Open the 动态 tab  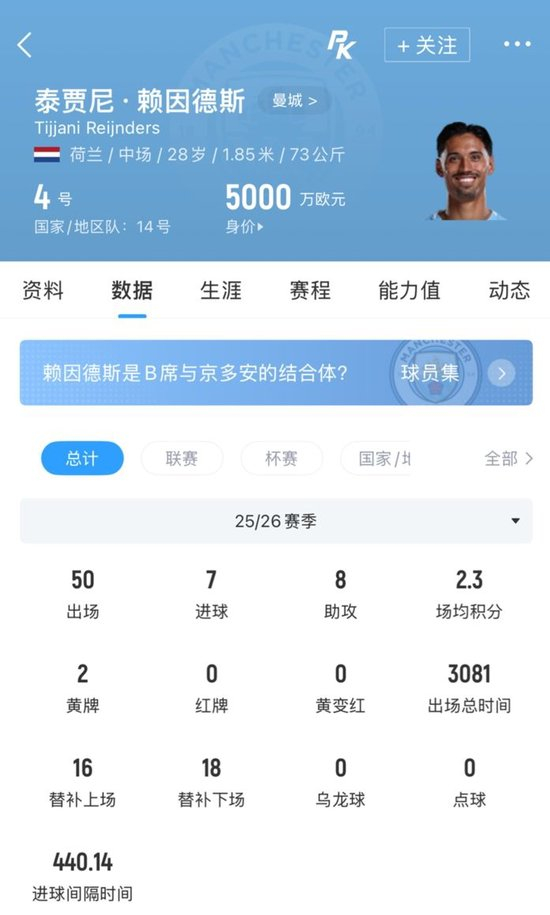[x=509, y=291]
